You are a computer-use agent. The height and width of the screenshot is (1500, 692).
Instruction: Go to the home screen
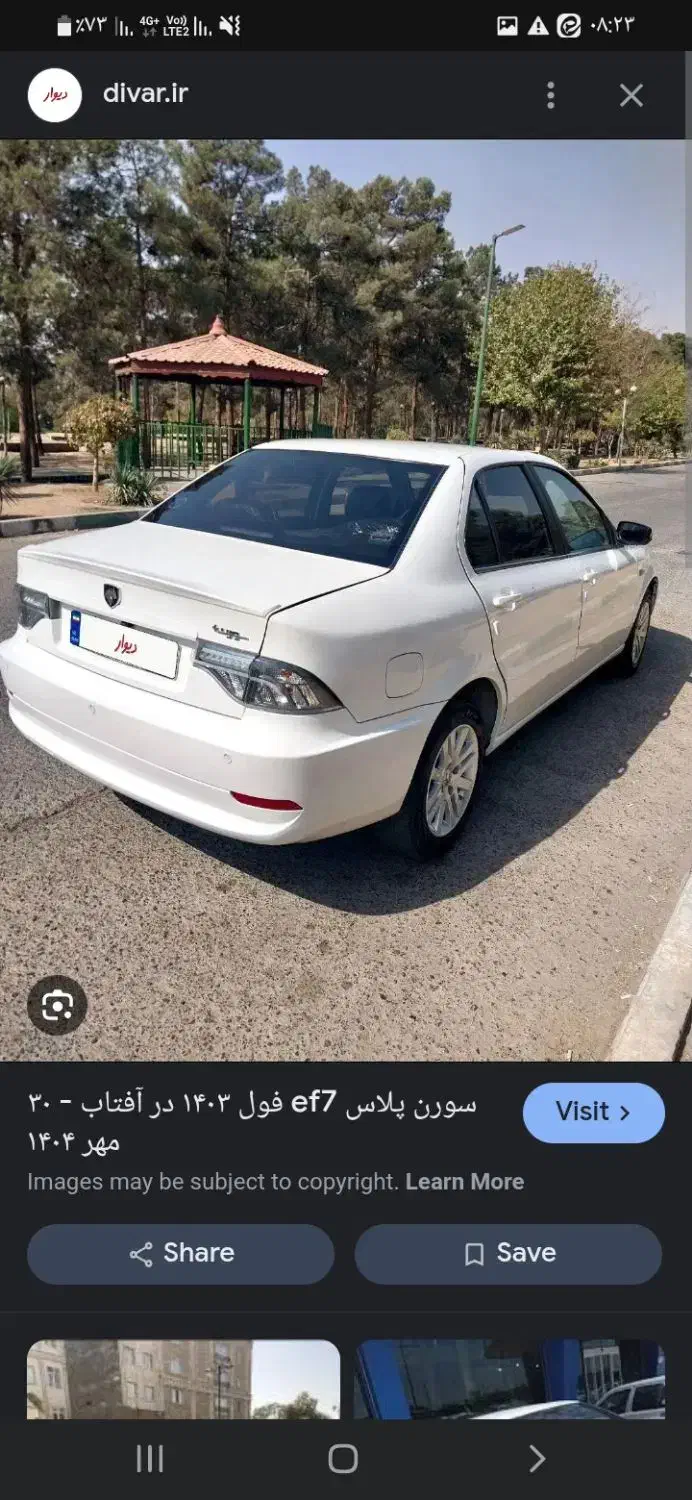coord(343,1459)
